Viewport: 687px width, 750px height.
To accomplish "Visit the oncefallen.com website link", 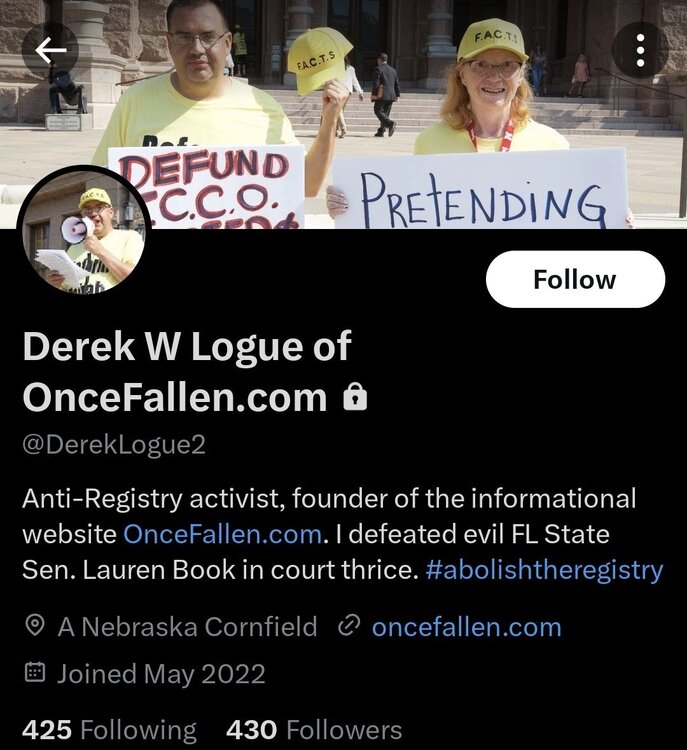I will [x=466, y=627].
